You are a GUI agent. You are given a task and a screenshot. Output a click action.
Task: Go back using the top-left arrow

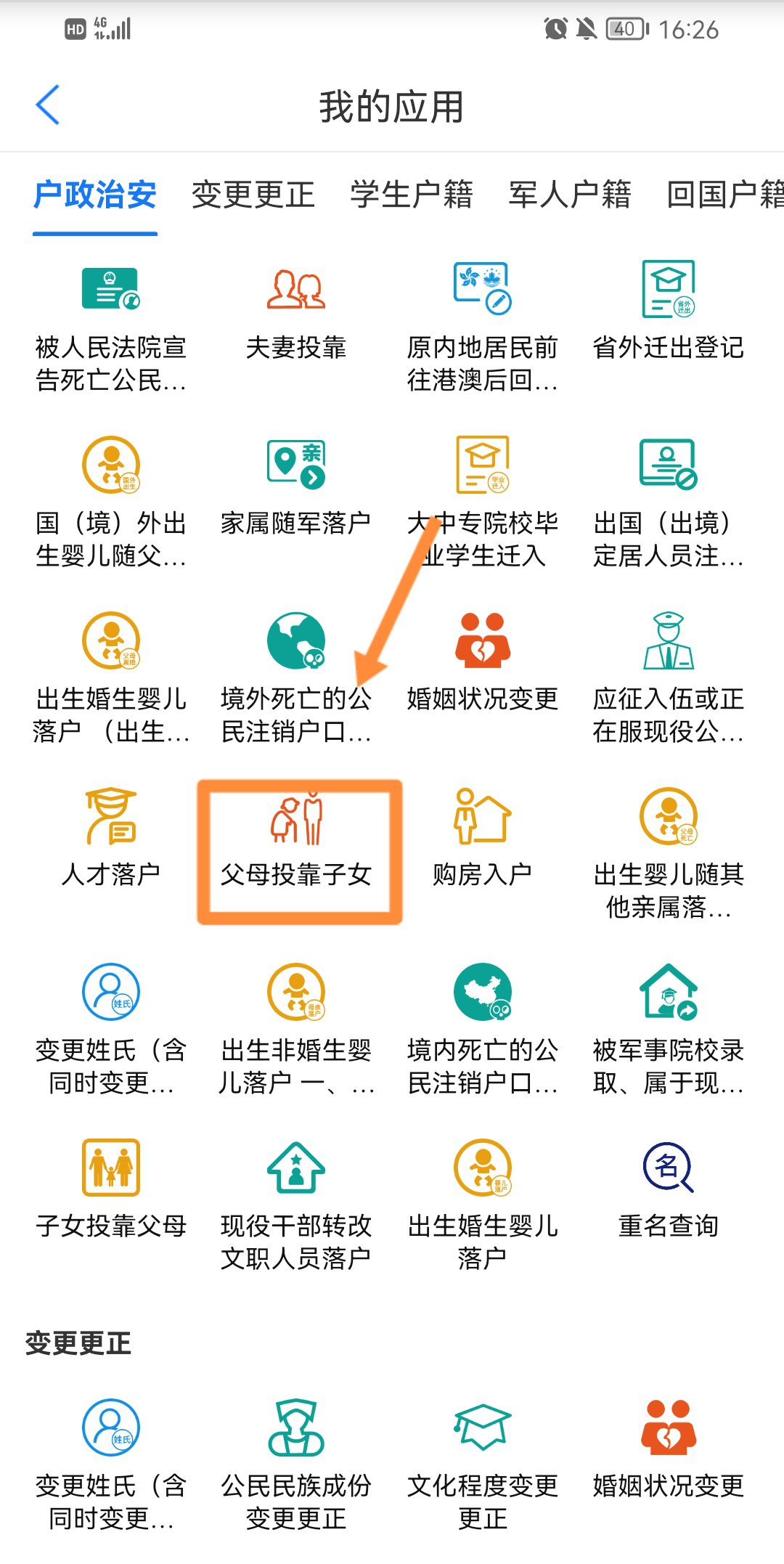pyautogui.click(x=48, y=105)
